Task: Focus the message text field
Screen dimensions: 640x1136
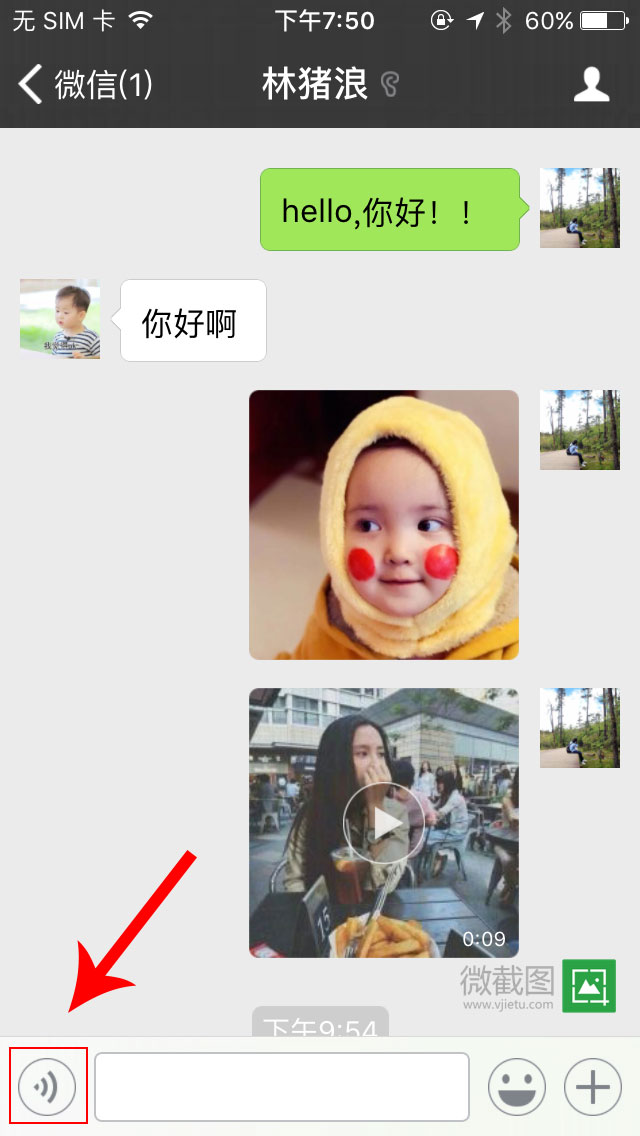Action: pos(282,1086)
